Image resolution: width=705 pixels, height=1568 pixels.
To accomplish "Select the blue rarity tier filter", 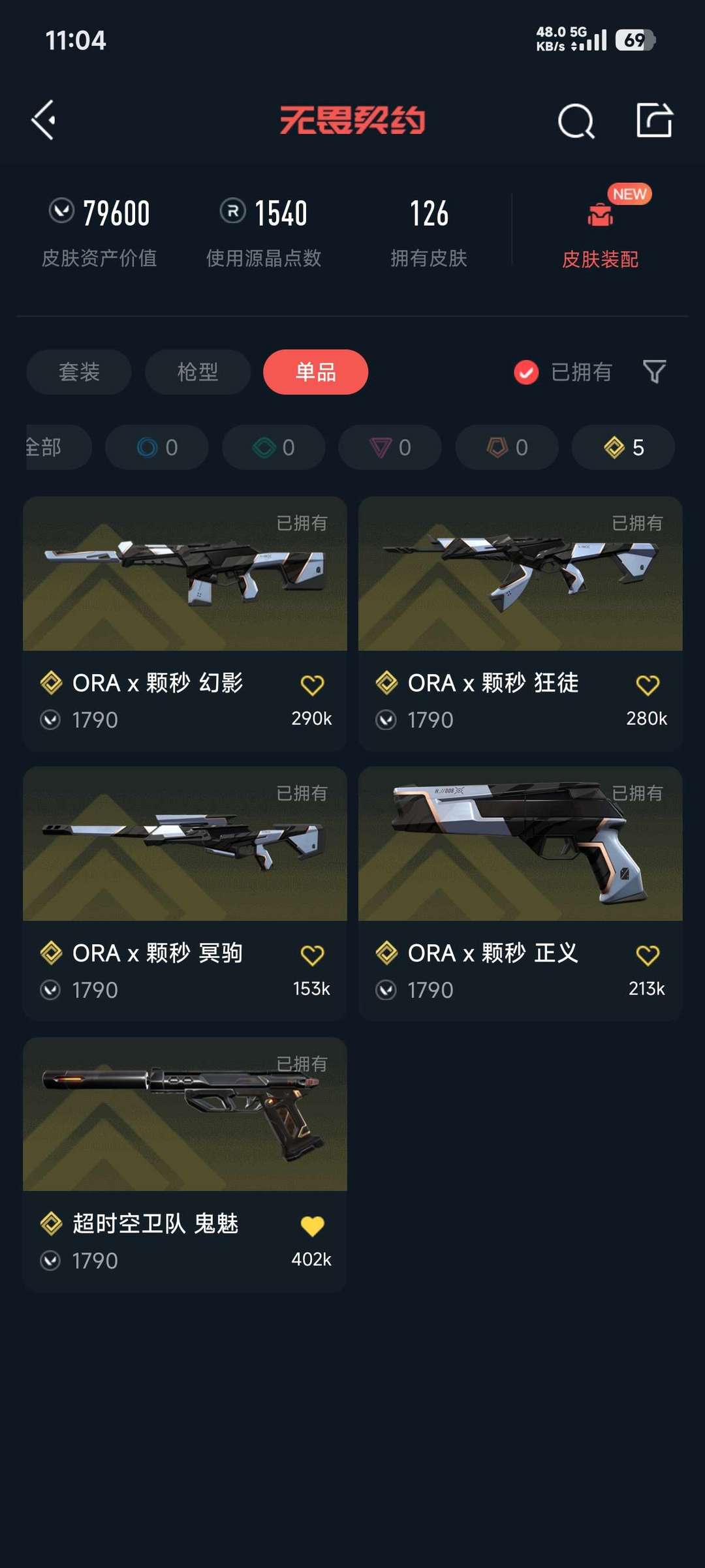I will tap(156, 448).
